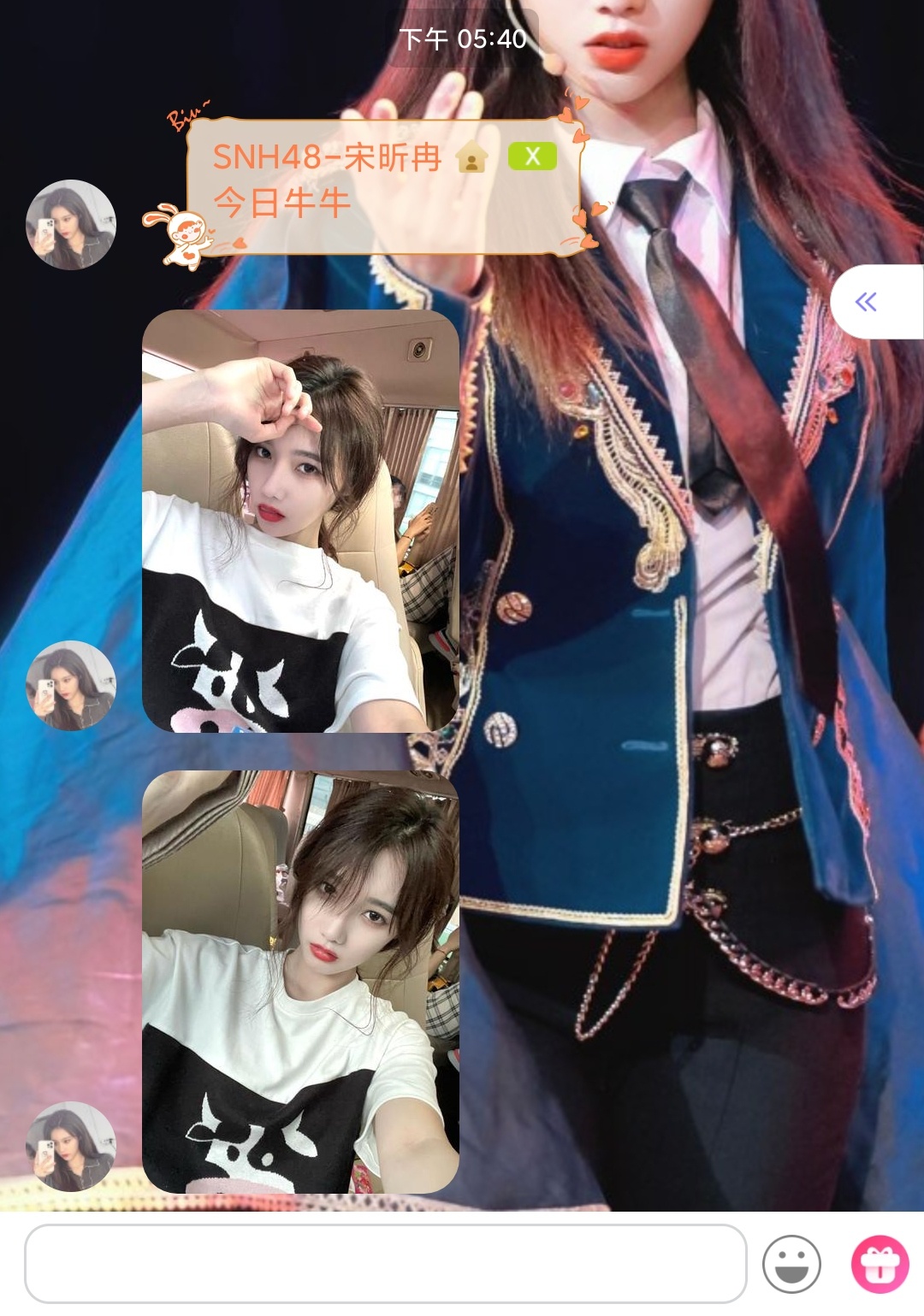Open the first car selfie photo
Image resolution: width=924 pixels, height=1316 pixels.
point(300,521)
